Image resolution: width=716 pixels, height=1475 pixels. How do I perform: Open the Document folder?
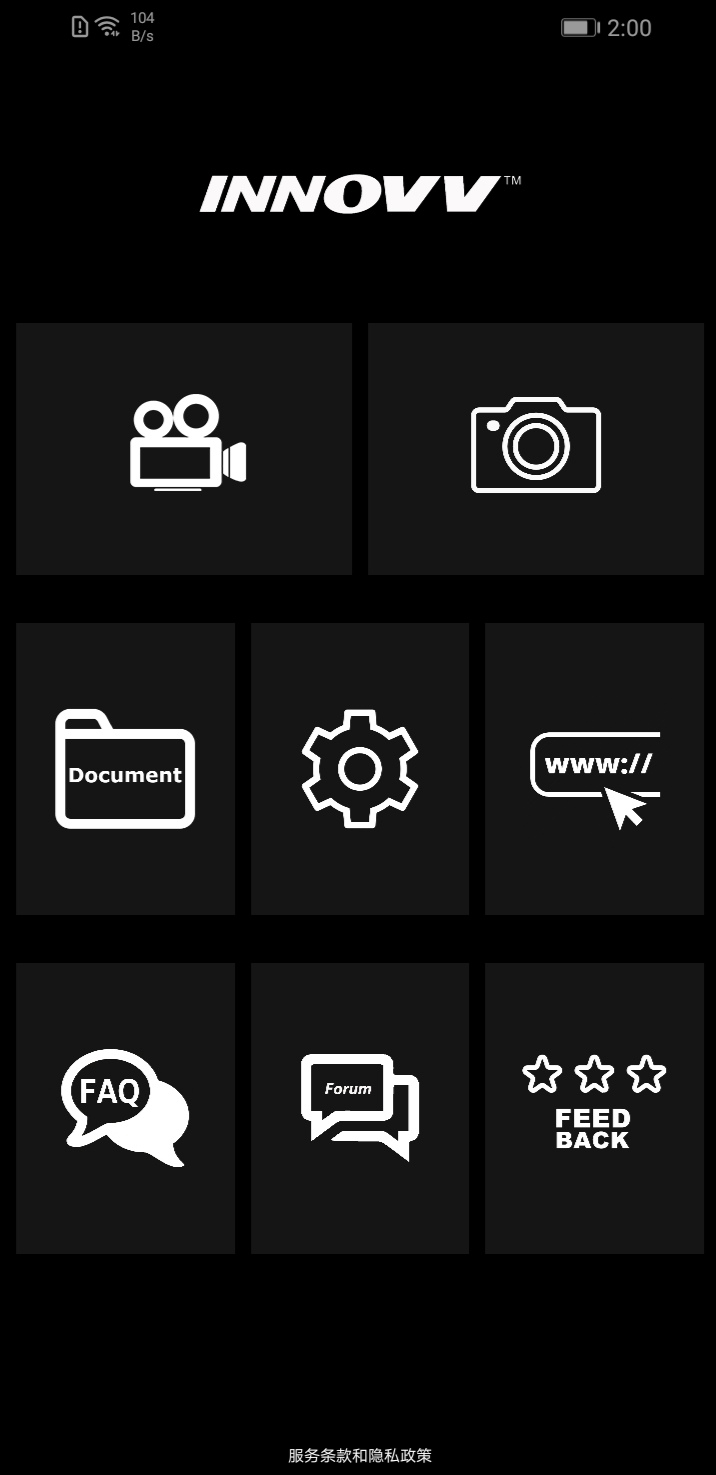click(x=126, y=768)
